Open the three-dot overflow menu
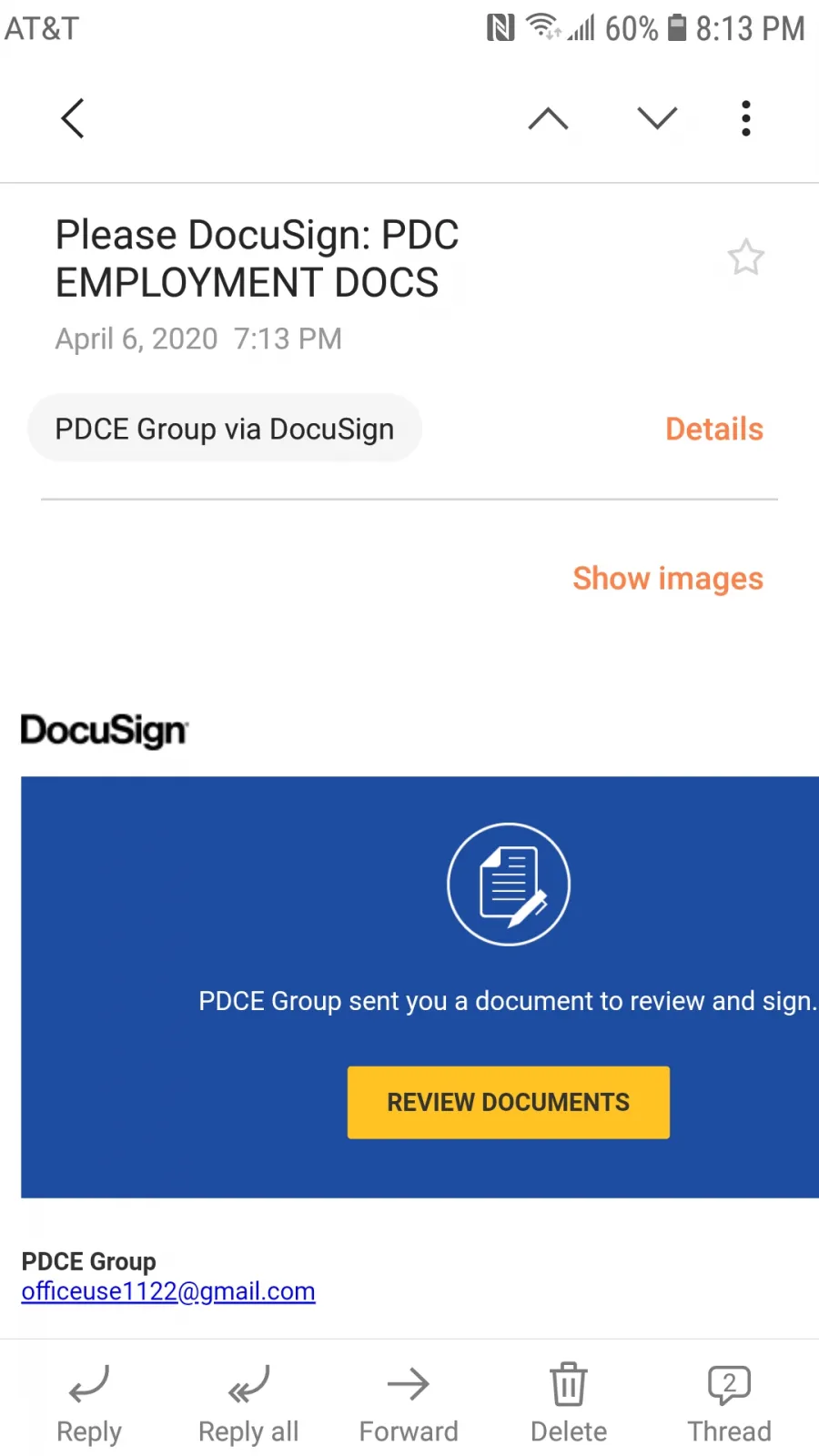 746,118
